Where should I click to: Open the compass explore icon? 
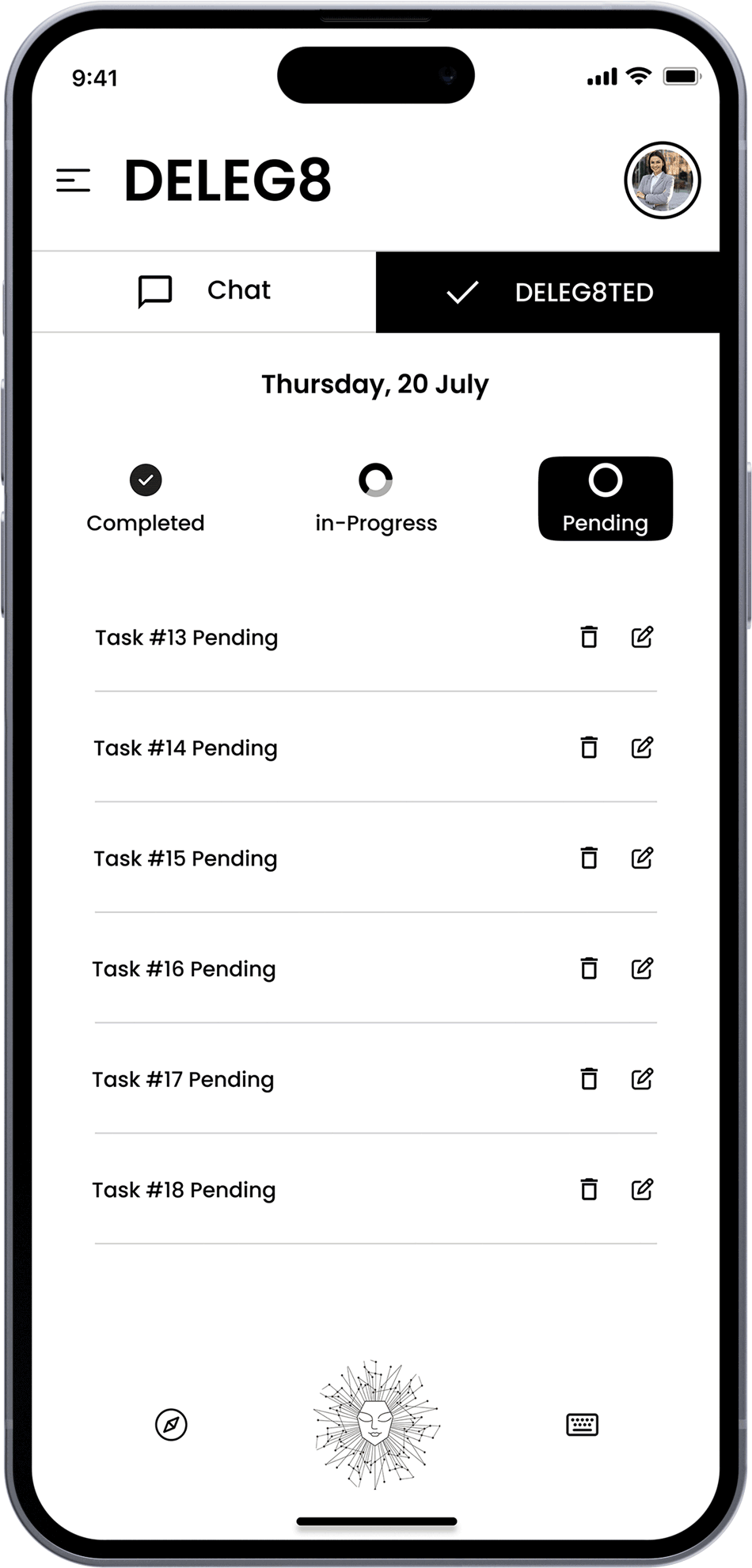coord(171,1425)
